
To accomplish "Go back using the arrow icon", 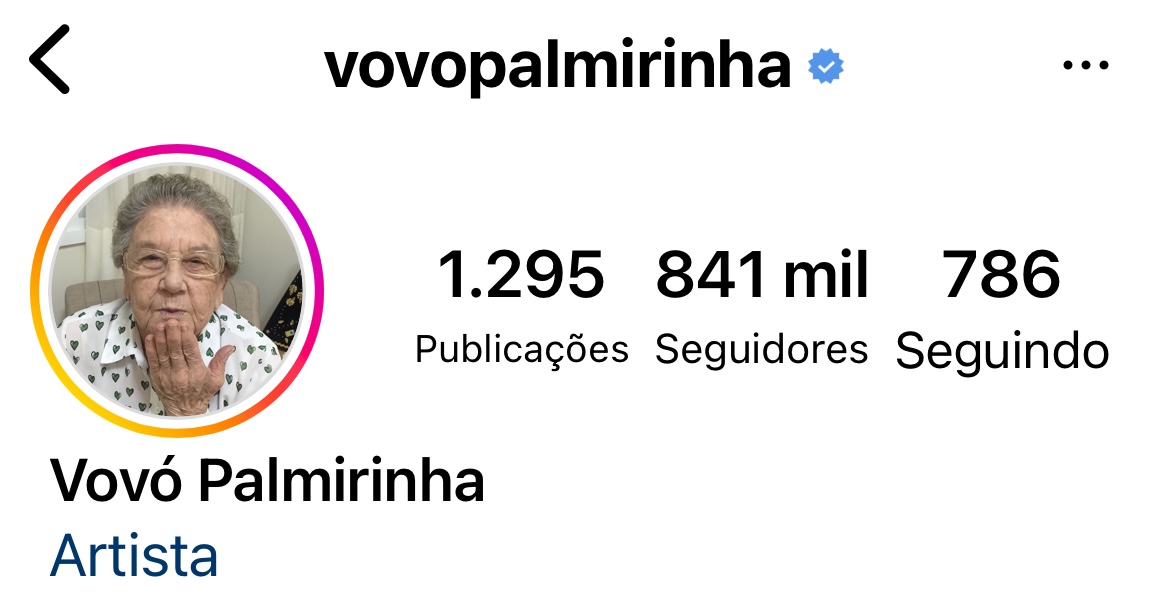I will pos(49,61).
